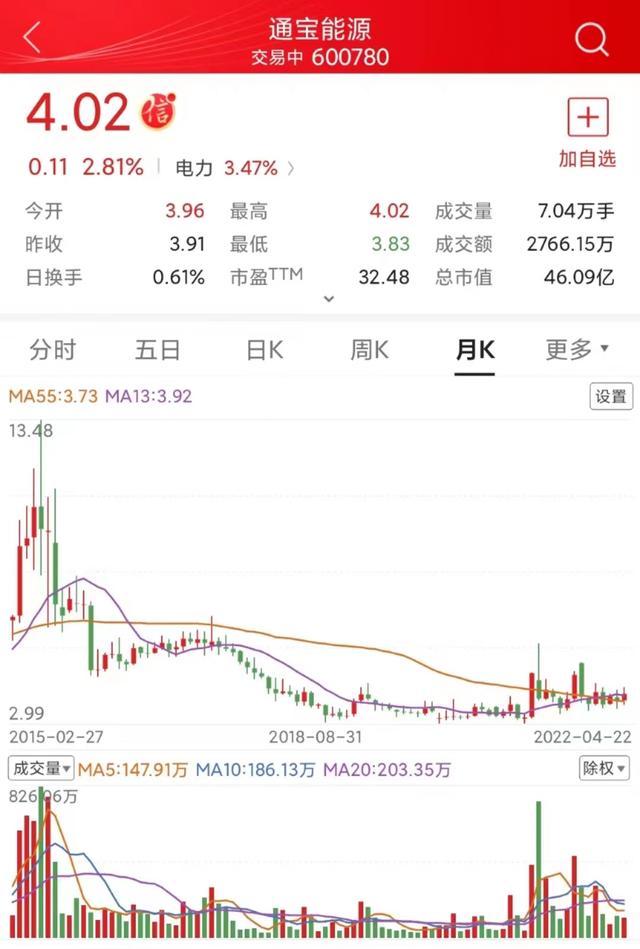
Task: Select the 日K chart tab
Action: (x=265, y=350)
